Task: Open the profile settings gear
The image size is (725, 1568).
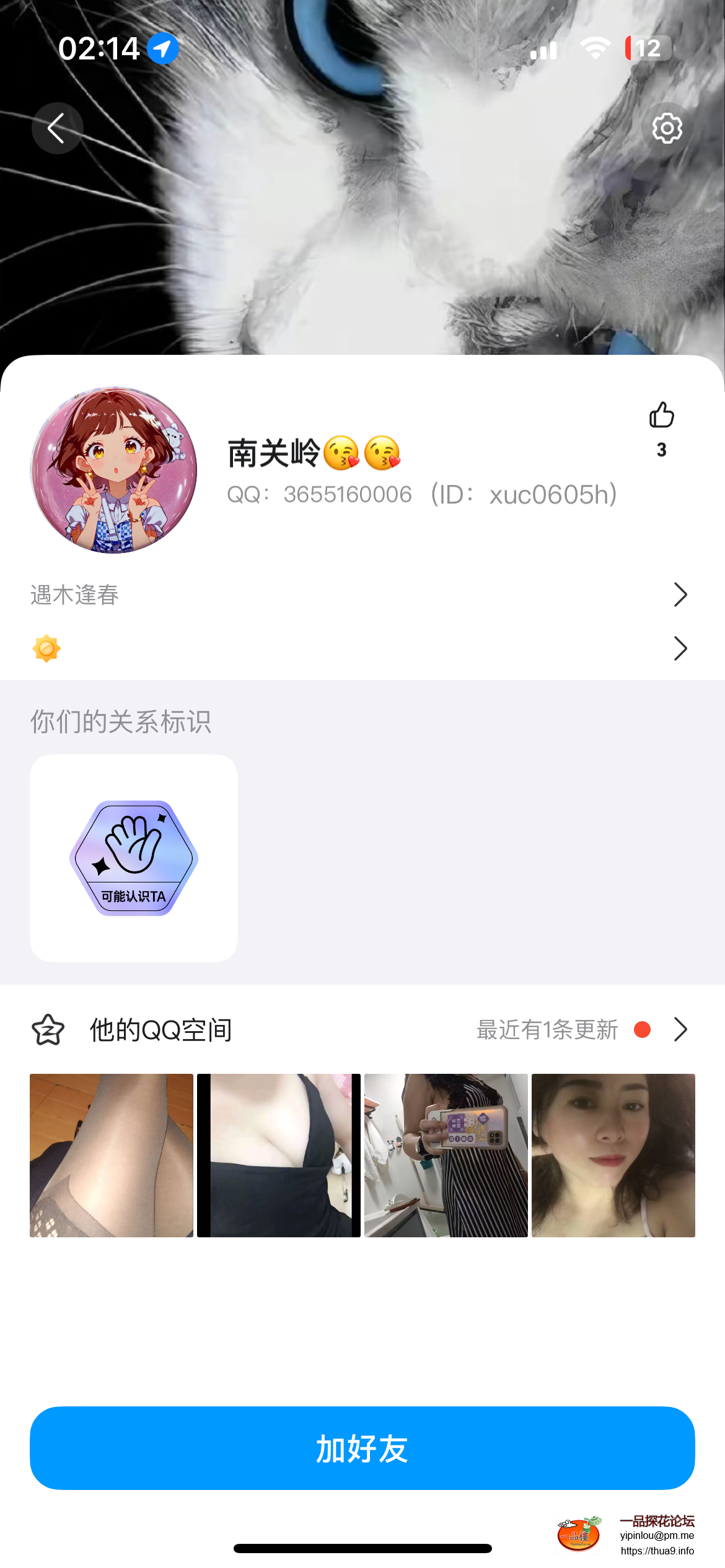Action: pos(667,128)
